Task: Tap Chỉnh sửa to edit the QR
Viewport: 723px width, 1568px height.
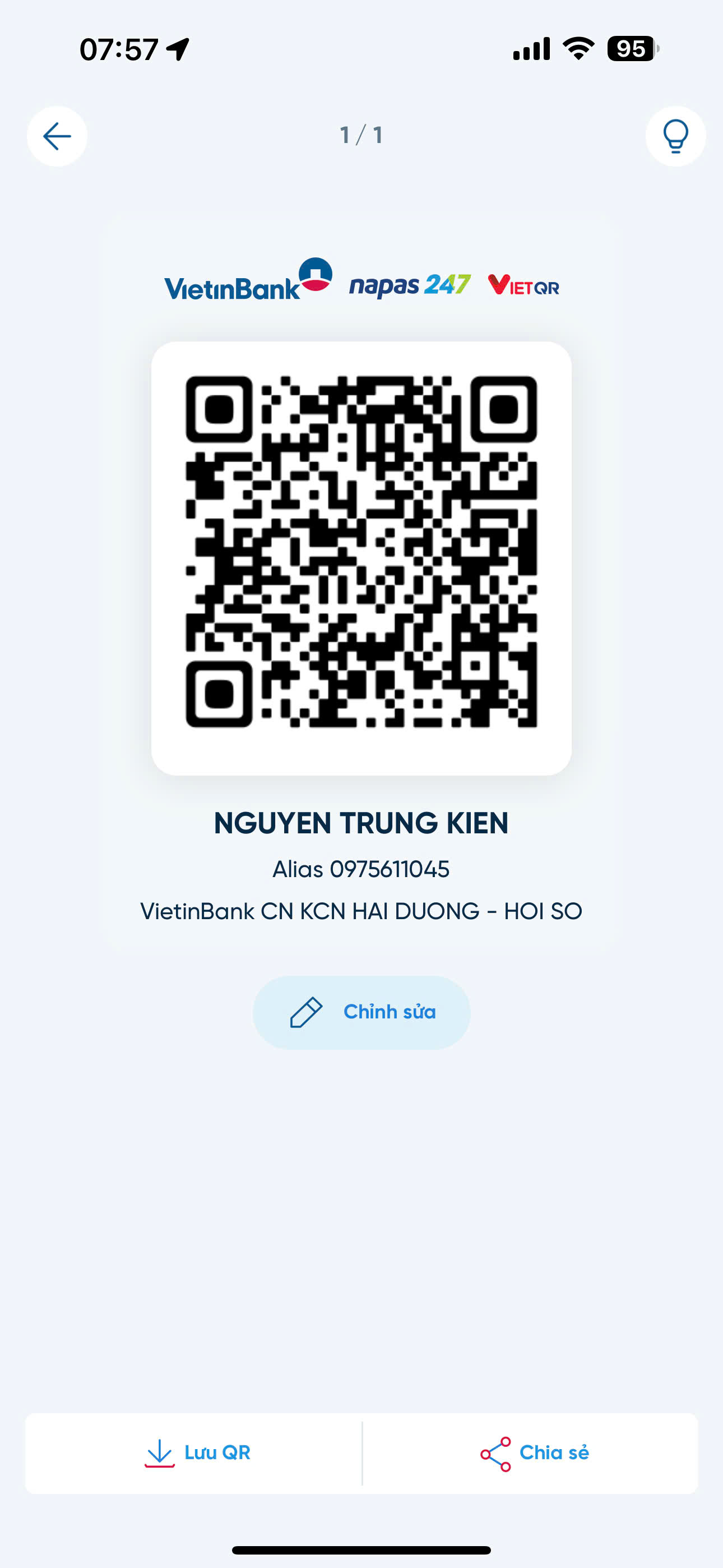Action: (361, 1012)
